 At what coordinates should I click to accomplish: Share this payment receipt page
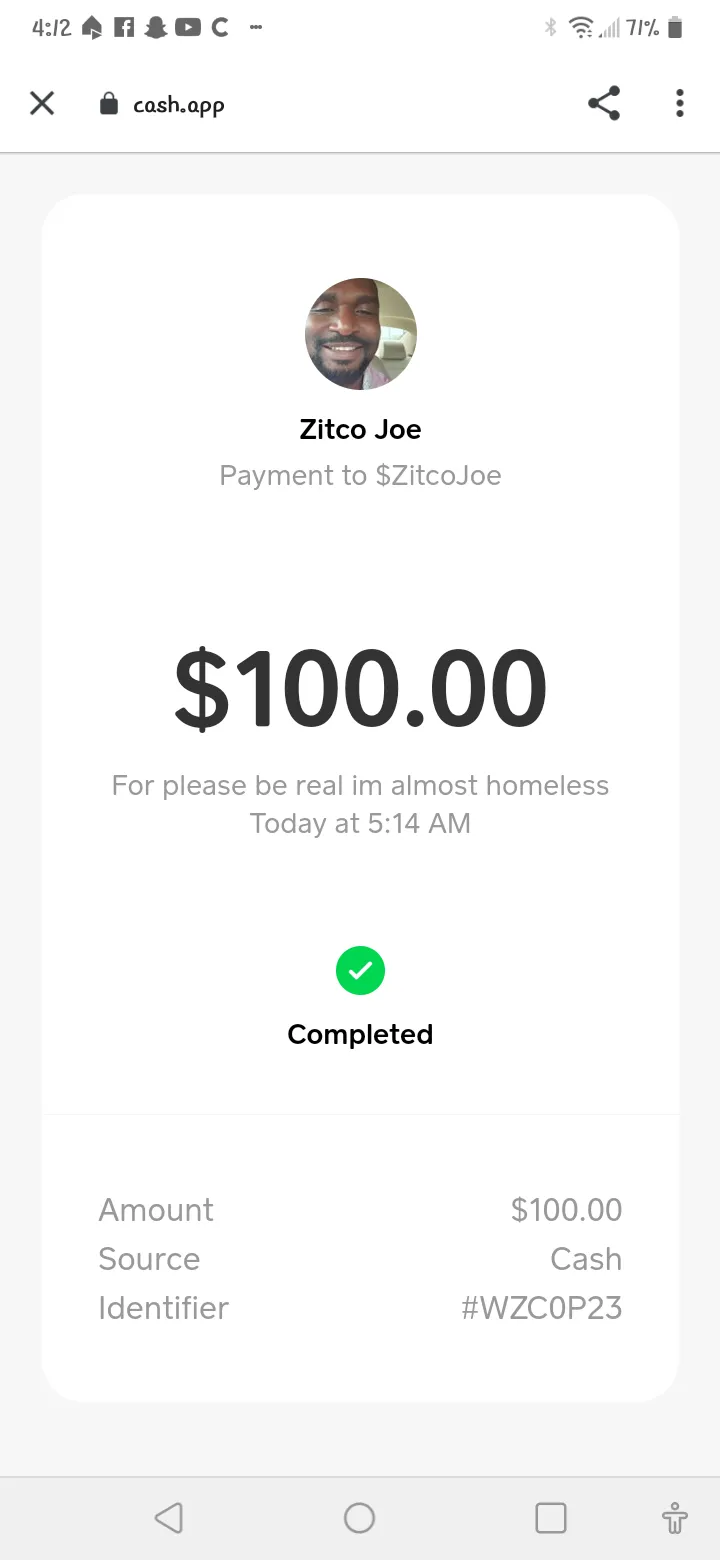pyautogui.click(x=604, y=103)
